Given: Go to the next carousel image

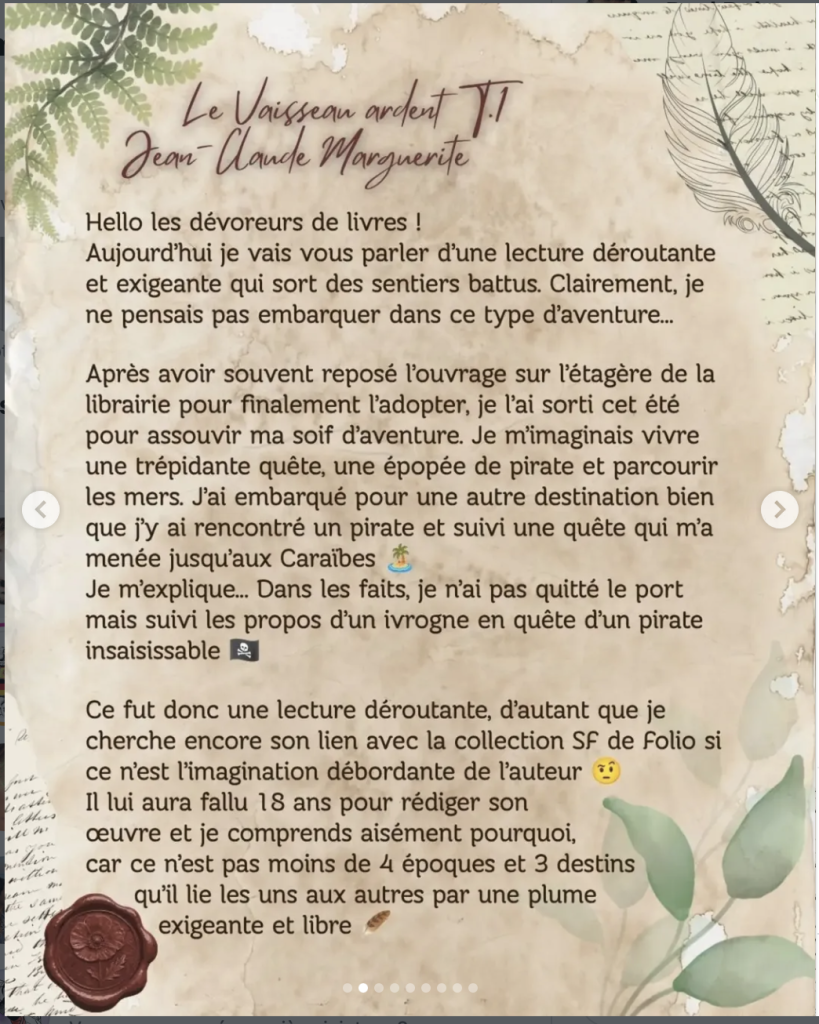Looking at the screenshot, I should point(779,509).
